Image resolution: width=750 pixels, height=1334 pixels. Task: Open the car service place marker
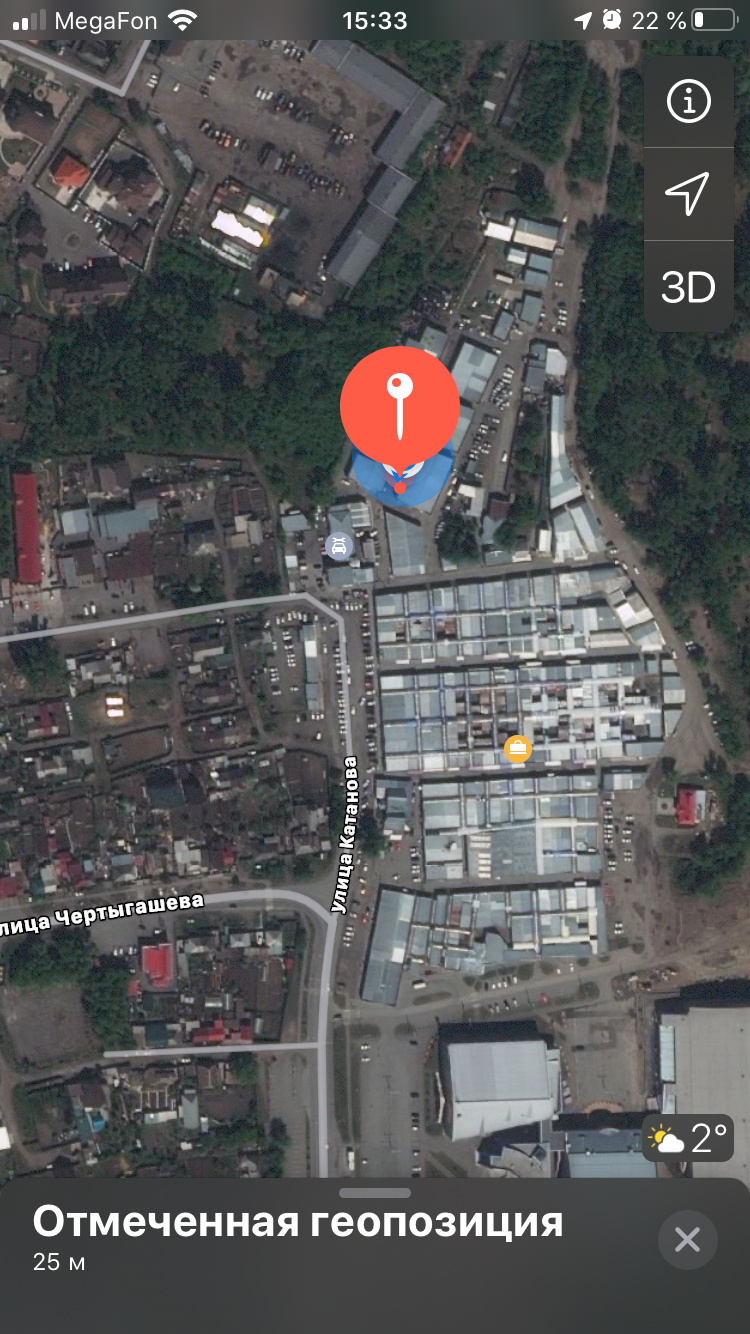pyautogui.click(x=339, y=546)
